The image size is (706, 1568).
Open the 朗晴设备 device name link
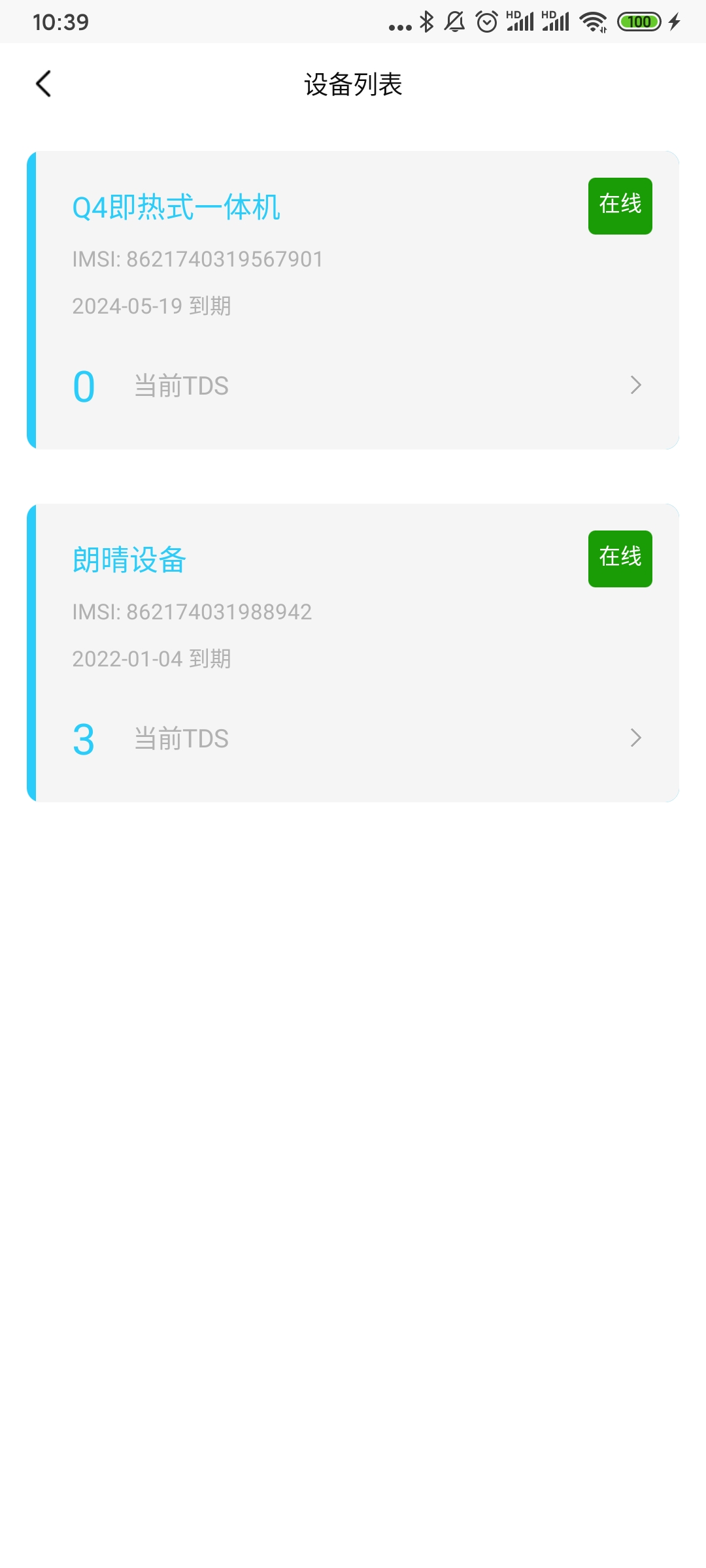coord(128,559)
